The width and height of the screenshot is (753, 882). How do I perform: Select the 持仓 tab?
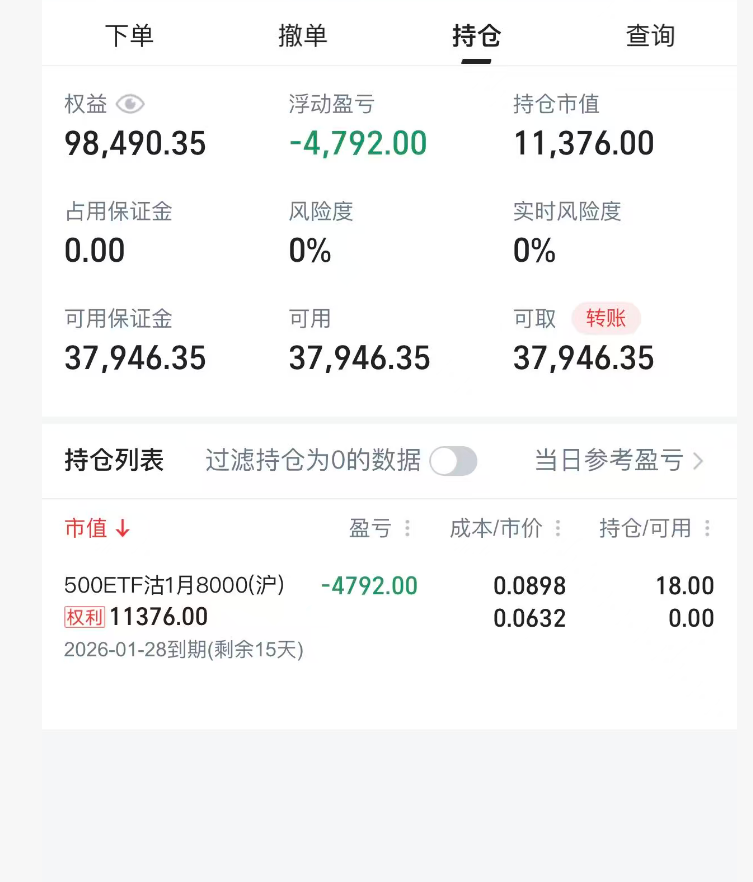tap(476, 36)
